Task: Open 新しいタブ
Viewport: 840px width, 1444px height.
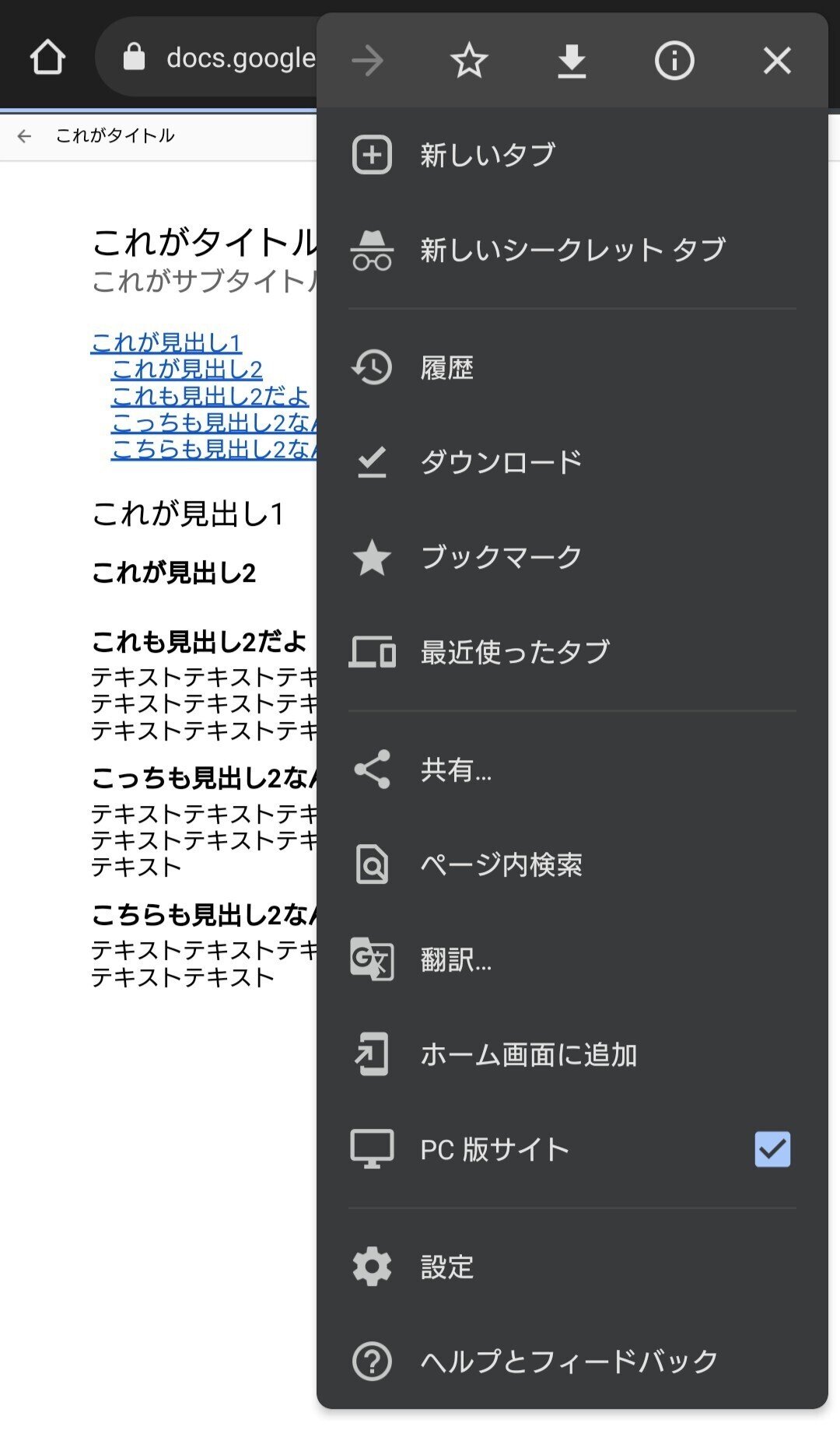Action: 488,155
